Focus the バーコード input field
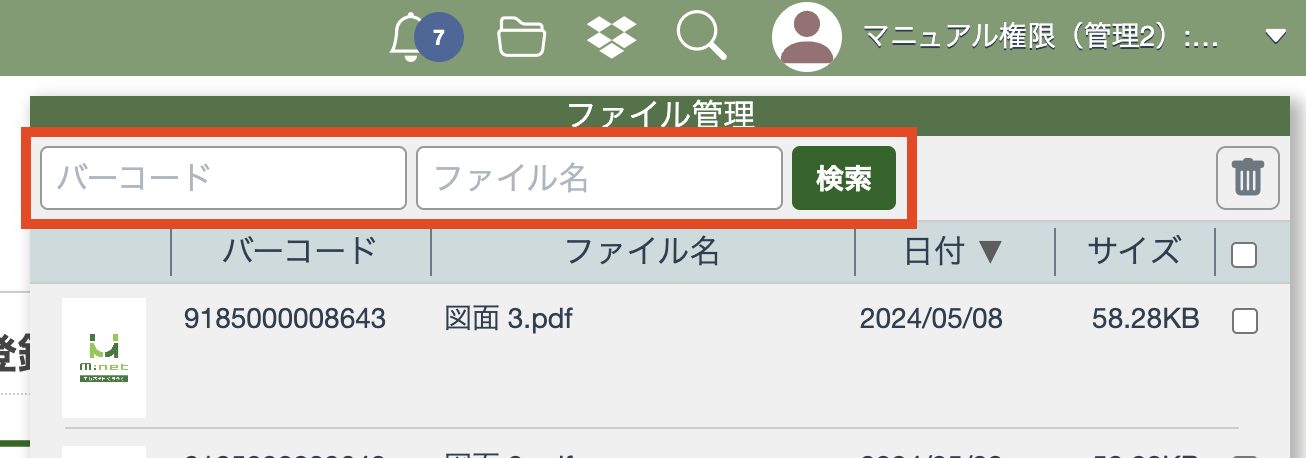Screen dimensions: 1306x458 coord(223,178)
